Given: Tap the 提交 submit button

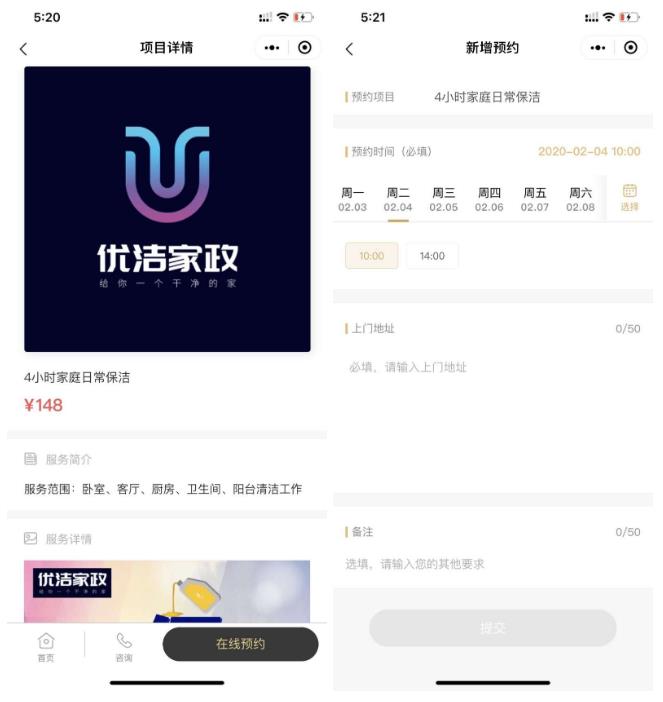Looking at the screenshot, I should [x=492, y=628].
